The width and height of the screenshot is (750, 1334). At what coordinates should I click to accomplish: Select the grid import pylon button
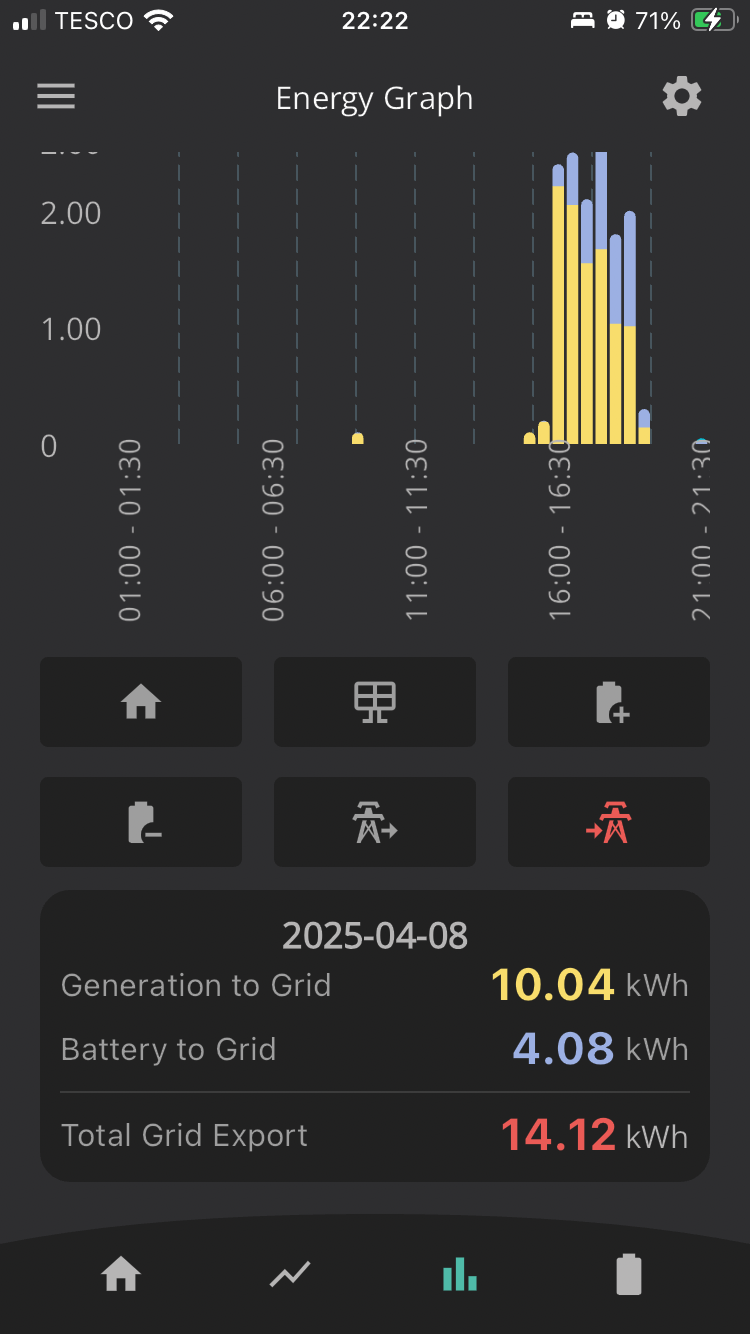pyautogui.click(x=375, y=822)
